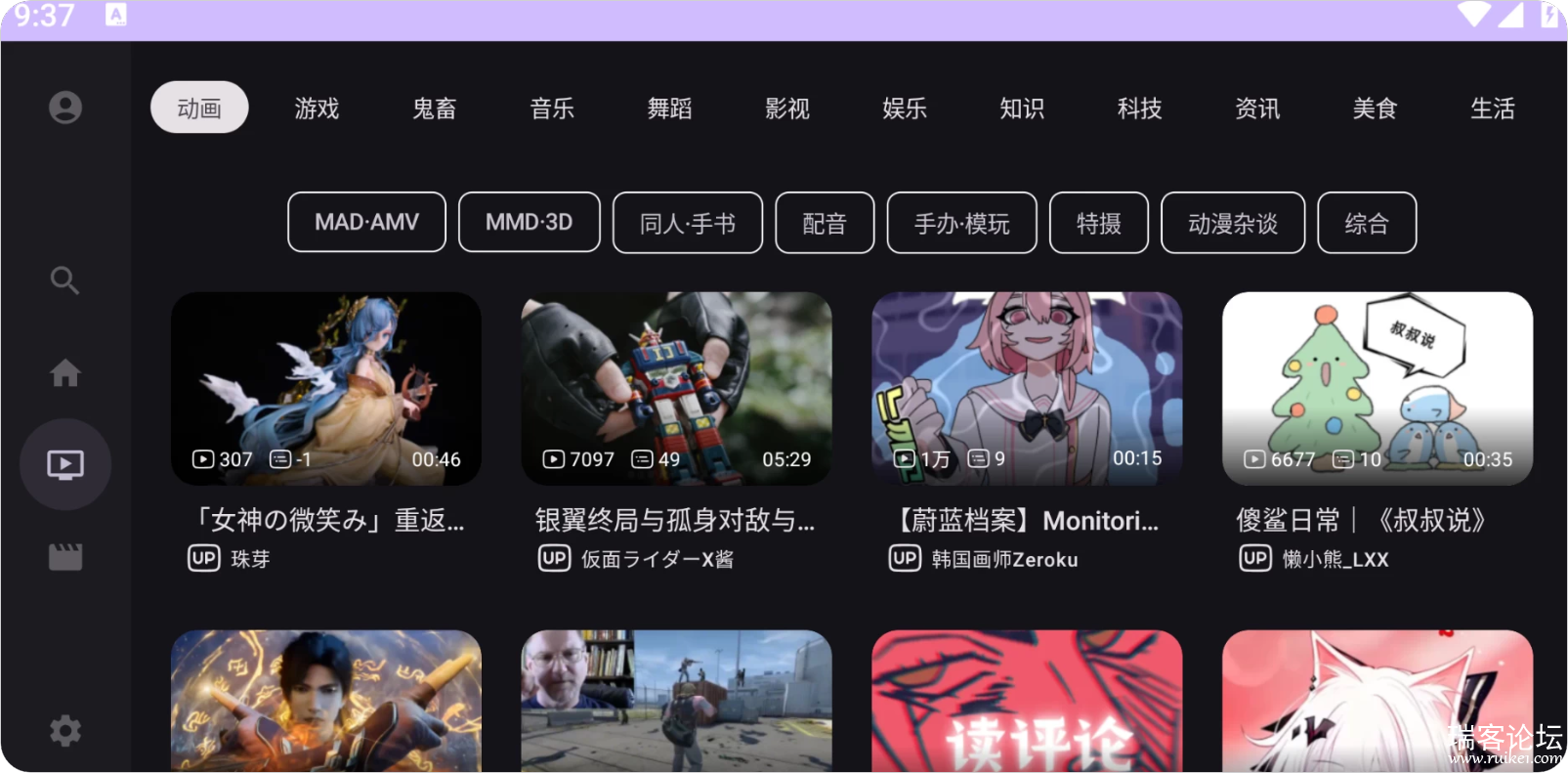This screenshot has width=1568, height=773.
Task: Open the 蔚蓝档案 Monitori video
Action: pos(1027,389)
